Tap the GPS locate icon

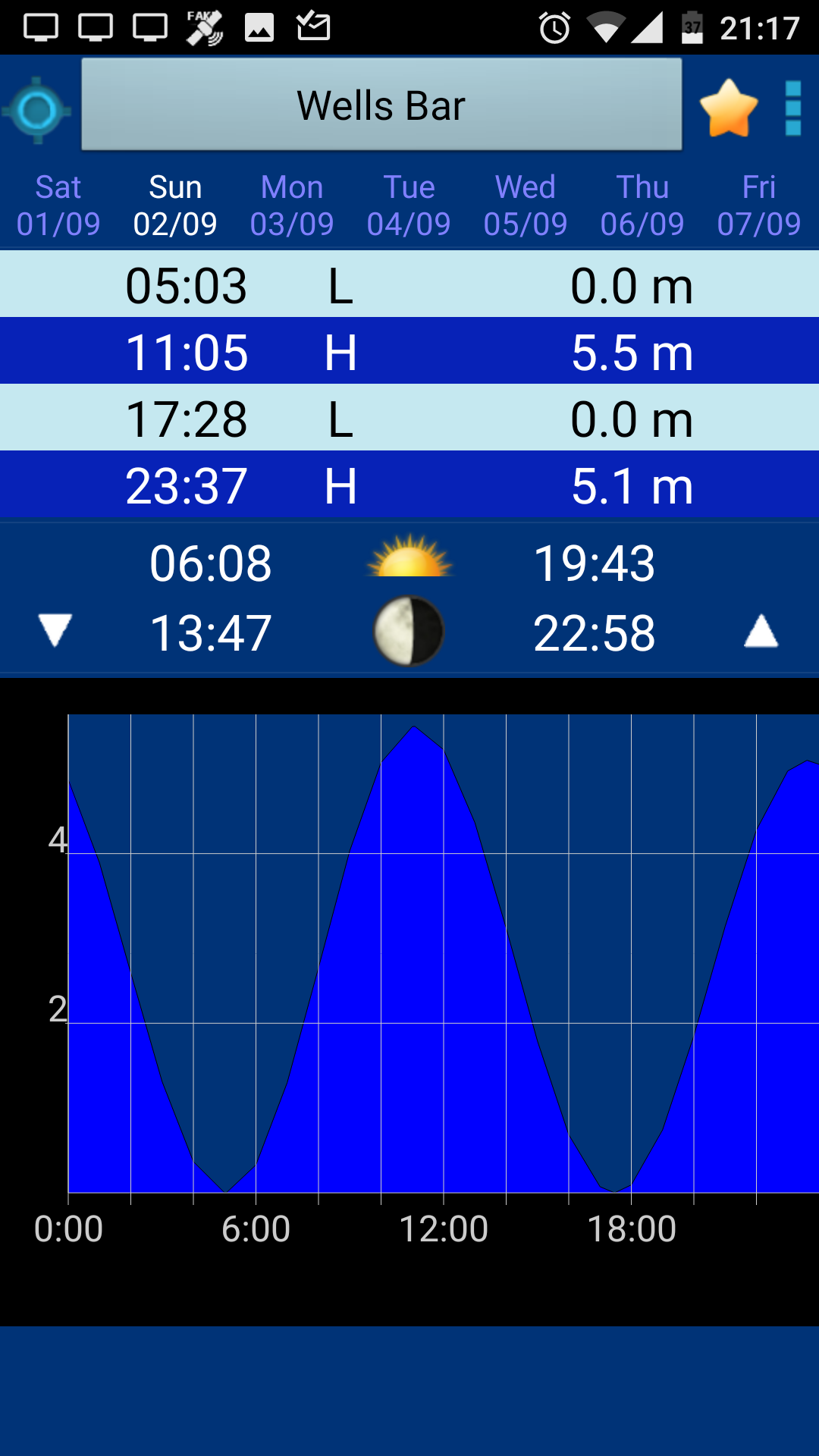37,111
